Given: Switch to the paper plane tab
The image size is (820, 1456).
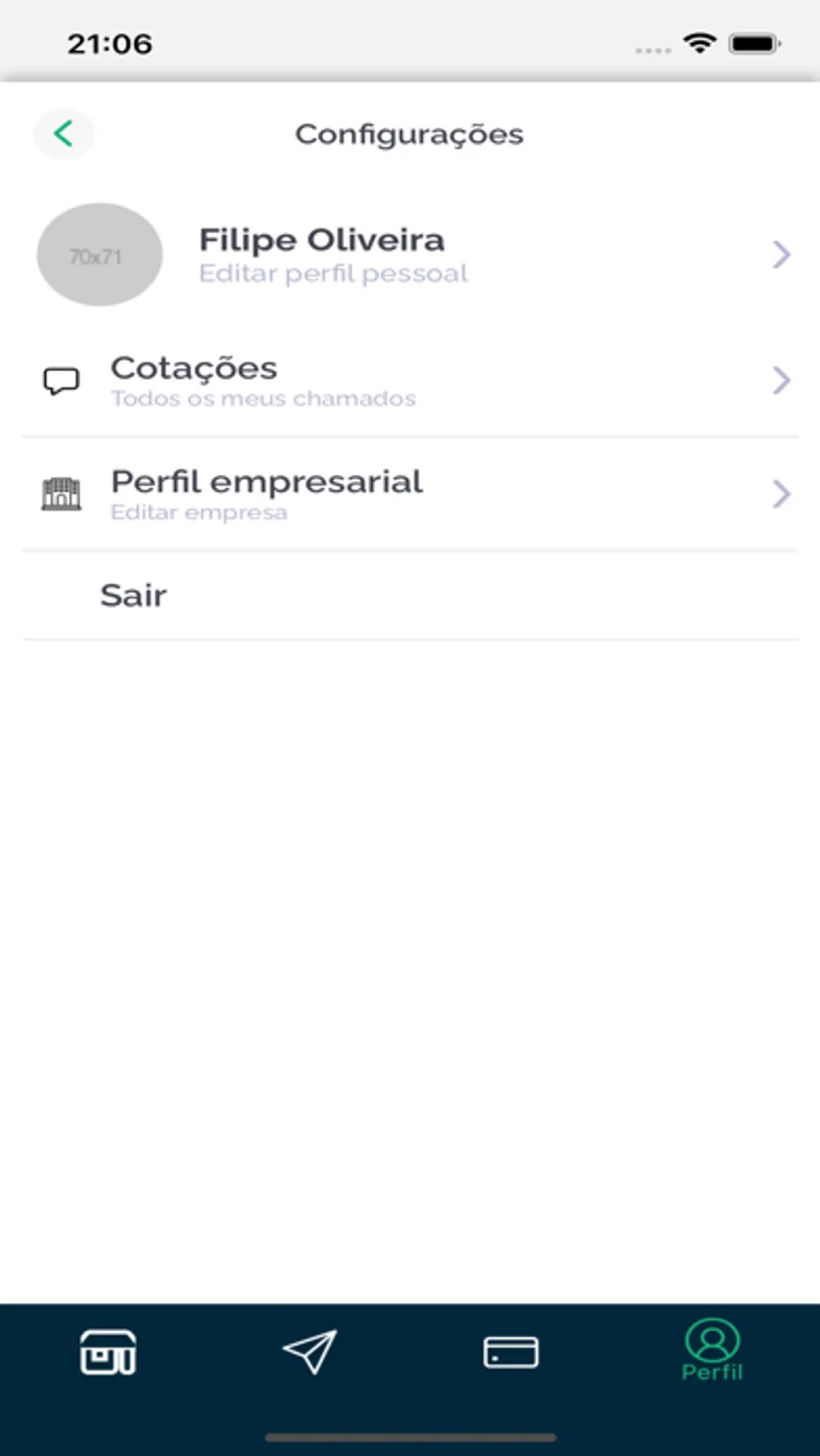Looking at the screenshot, I should (x=310, y=1351).
